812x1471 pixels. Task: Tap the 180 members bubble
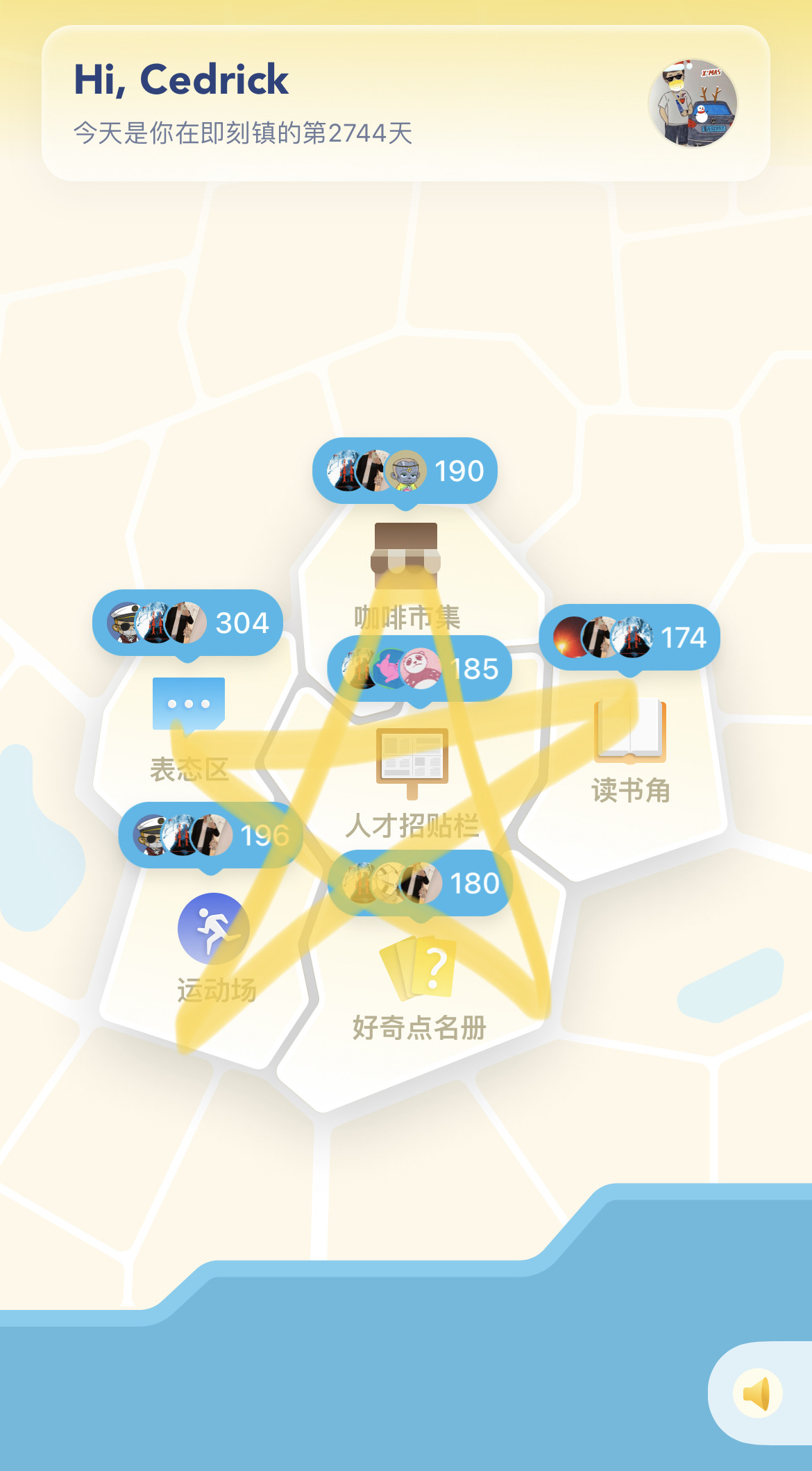420,883
